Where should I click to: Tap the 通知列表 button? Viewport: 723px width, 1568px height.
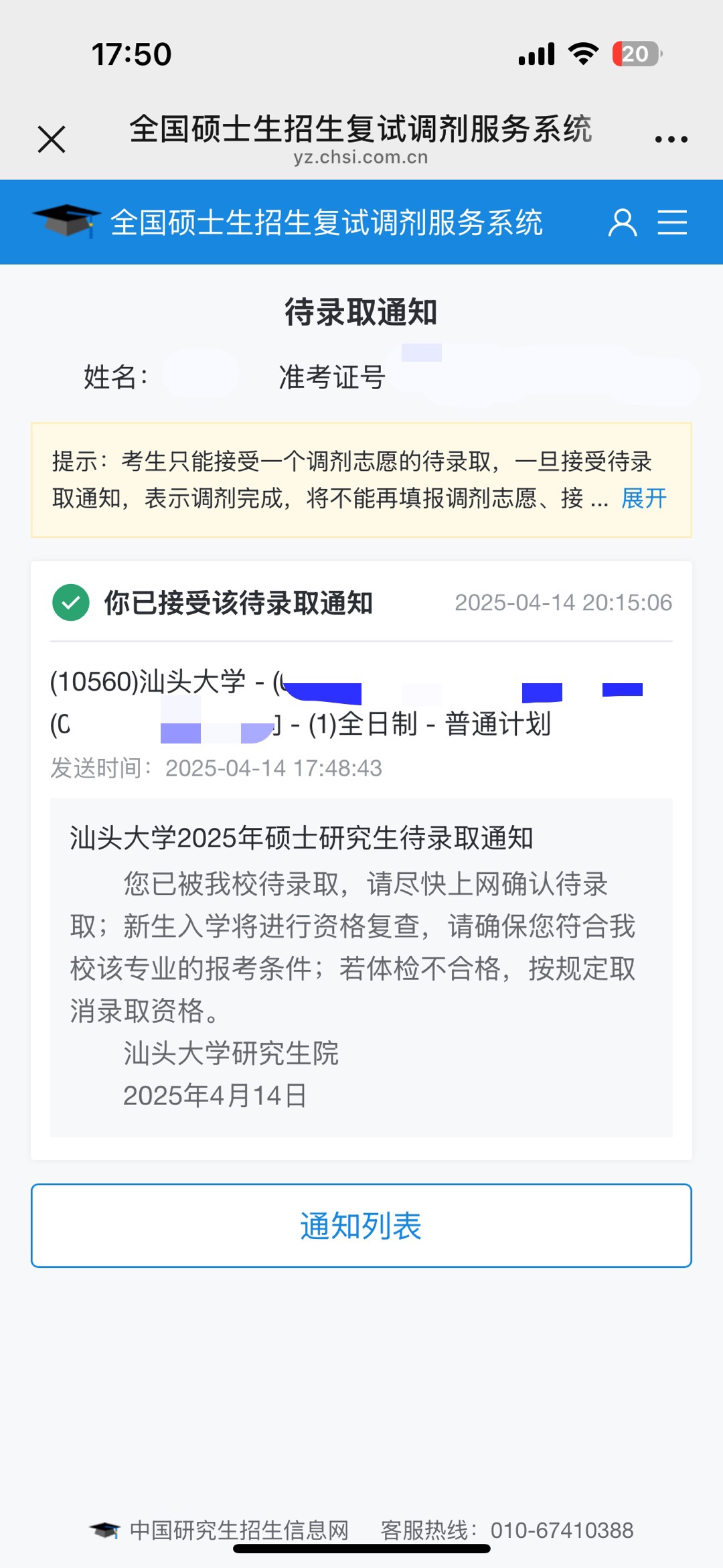pyautogui.click(x=361, y=1226)
